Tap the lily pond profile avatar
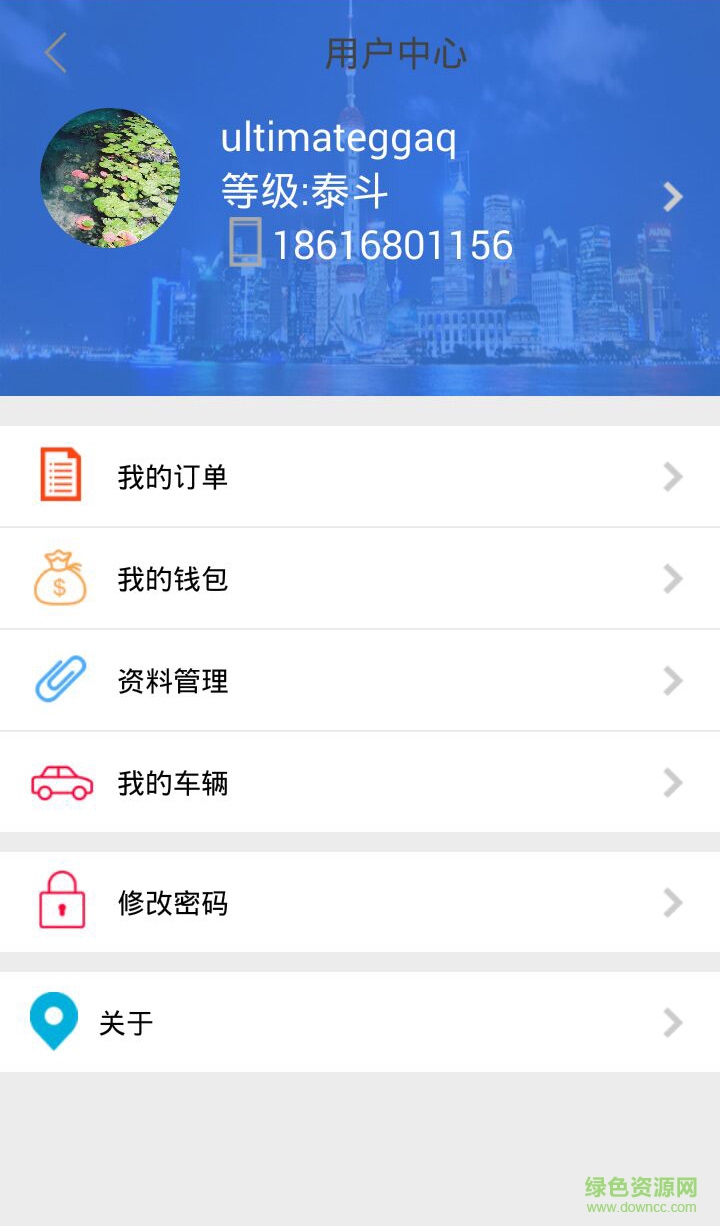720x1226 pixels. [110, 178]
